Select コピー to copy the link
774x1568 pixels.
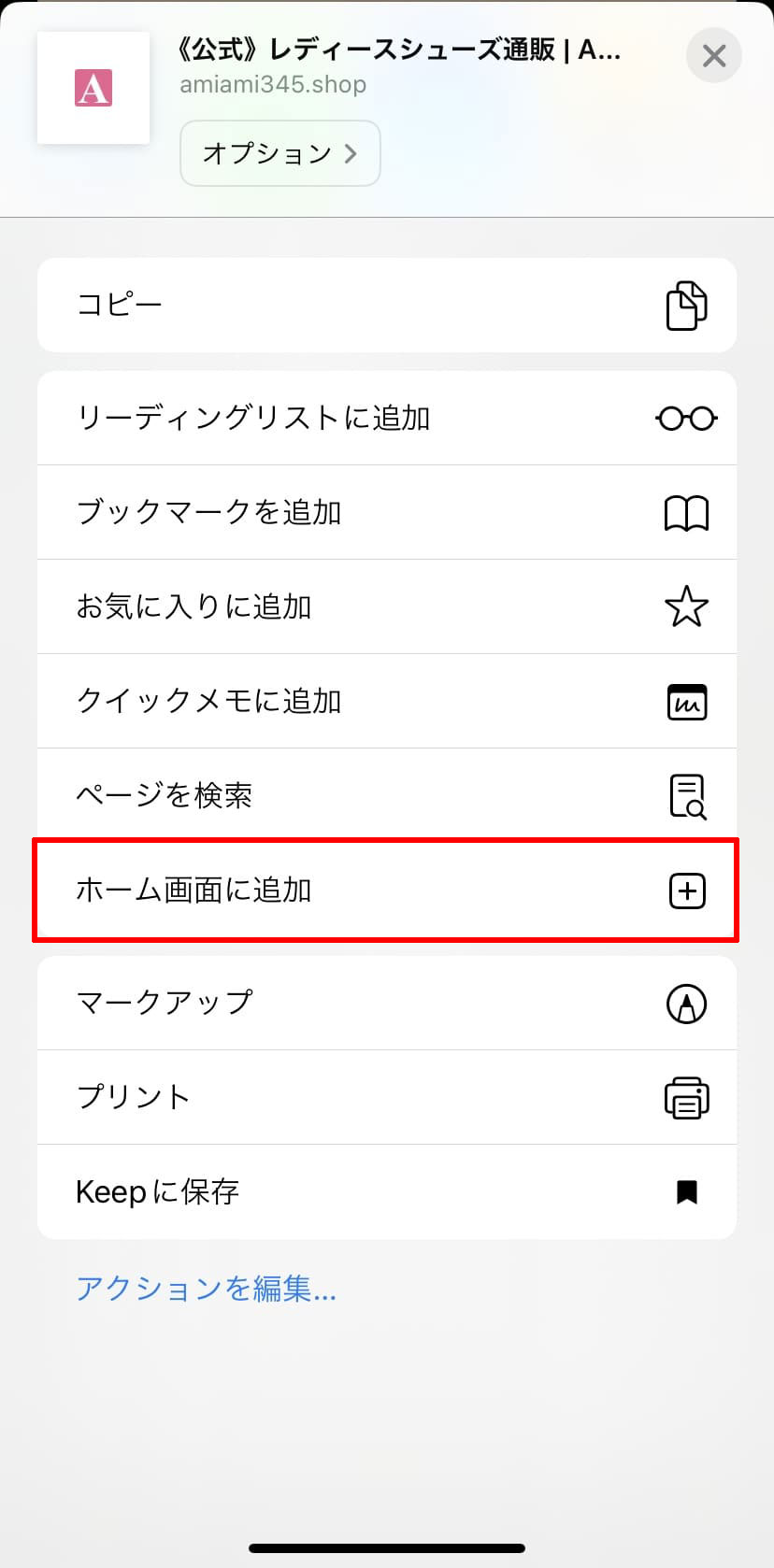coord(386,306)
